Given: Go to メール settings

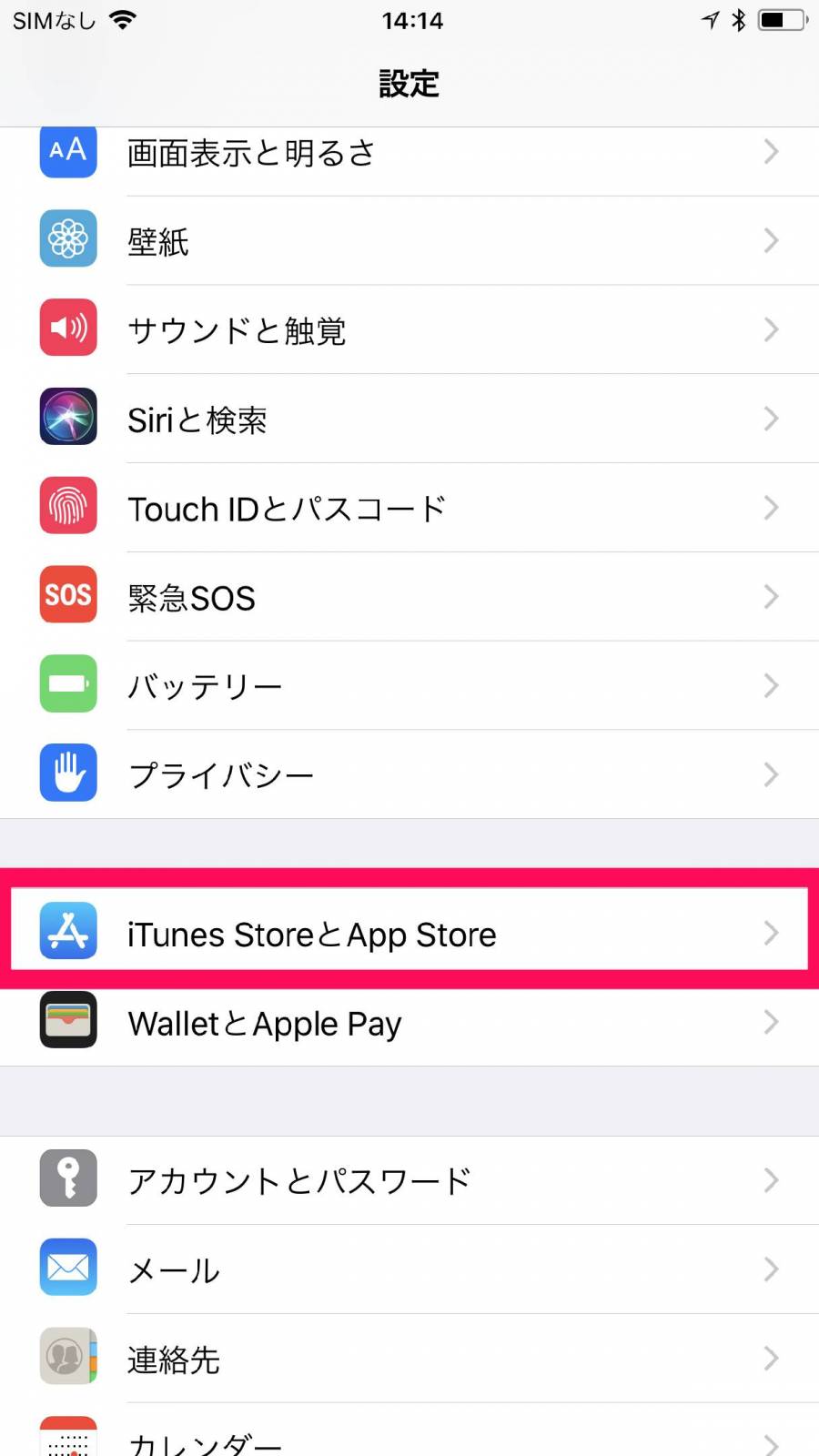Looking at the screenshot, I should [x=409, y=1269].
